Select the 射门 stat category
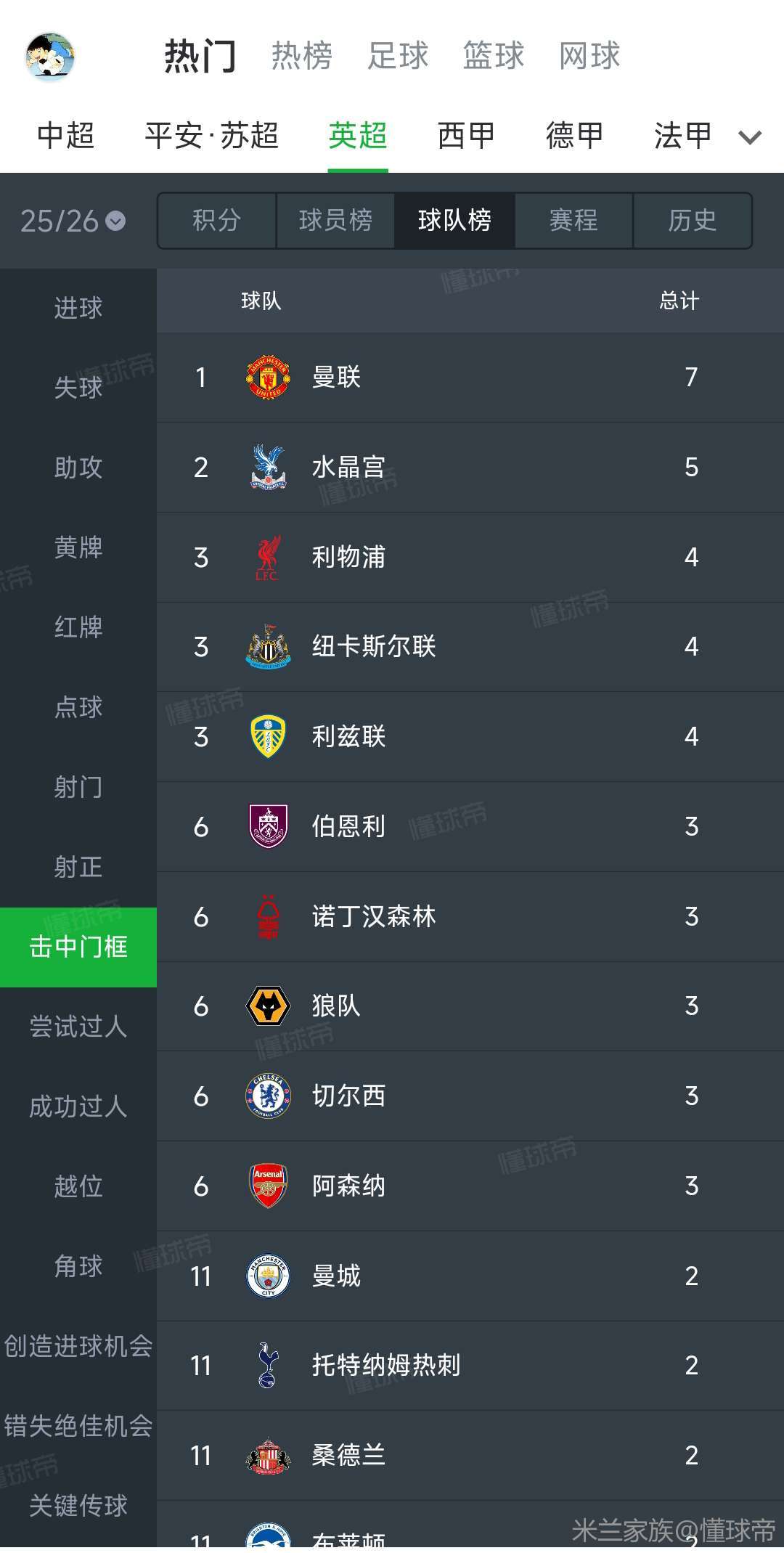 (x=78, y=787)
